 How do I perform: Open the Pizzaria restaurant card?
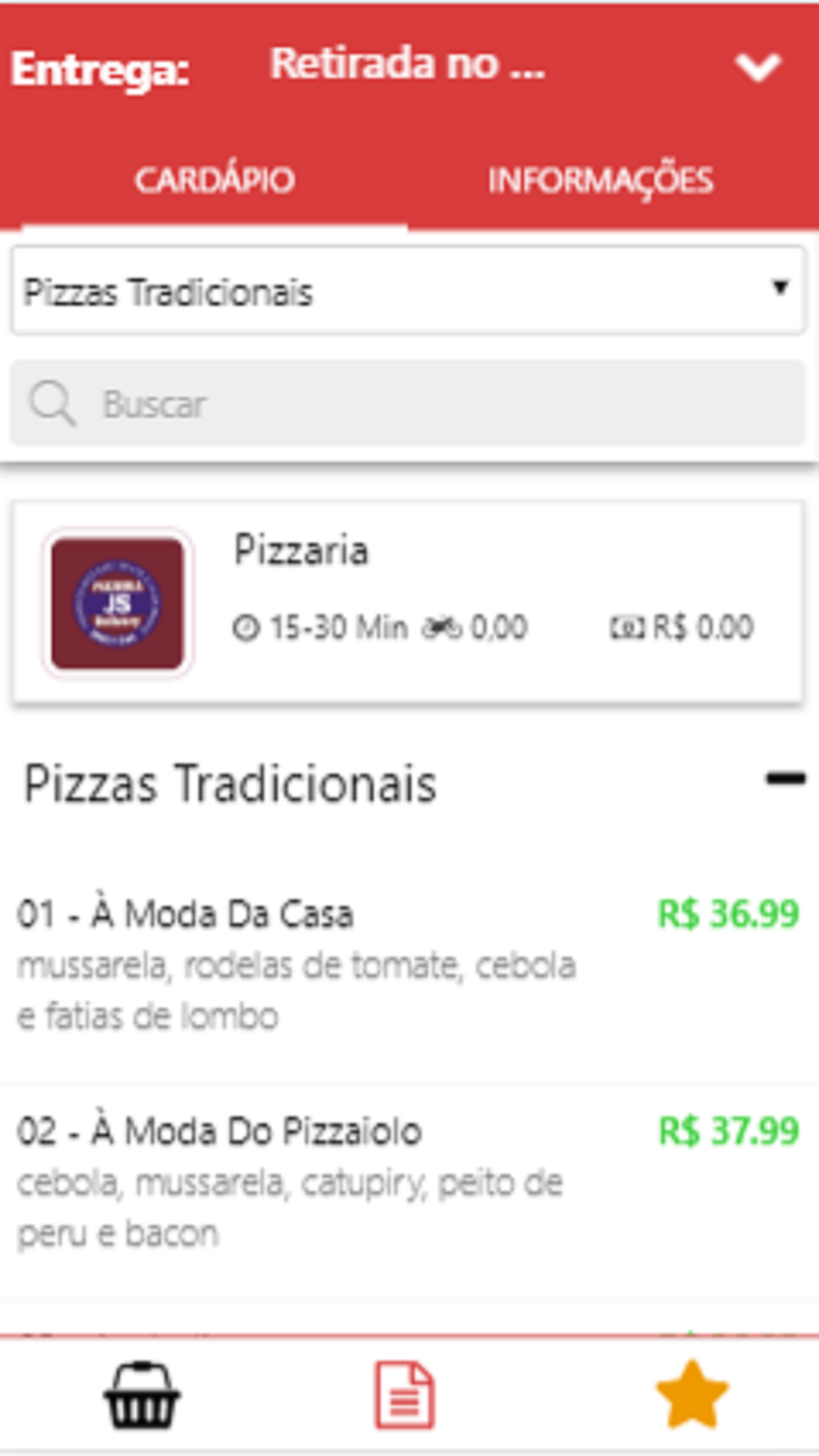408,602
